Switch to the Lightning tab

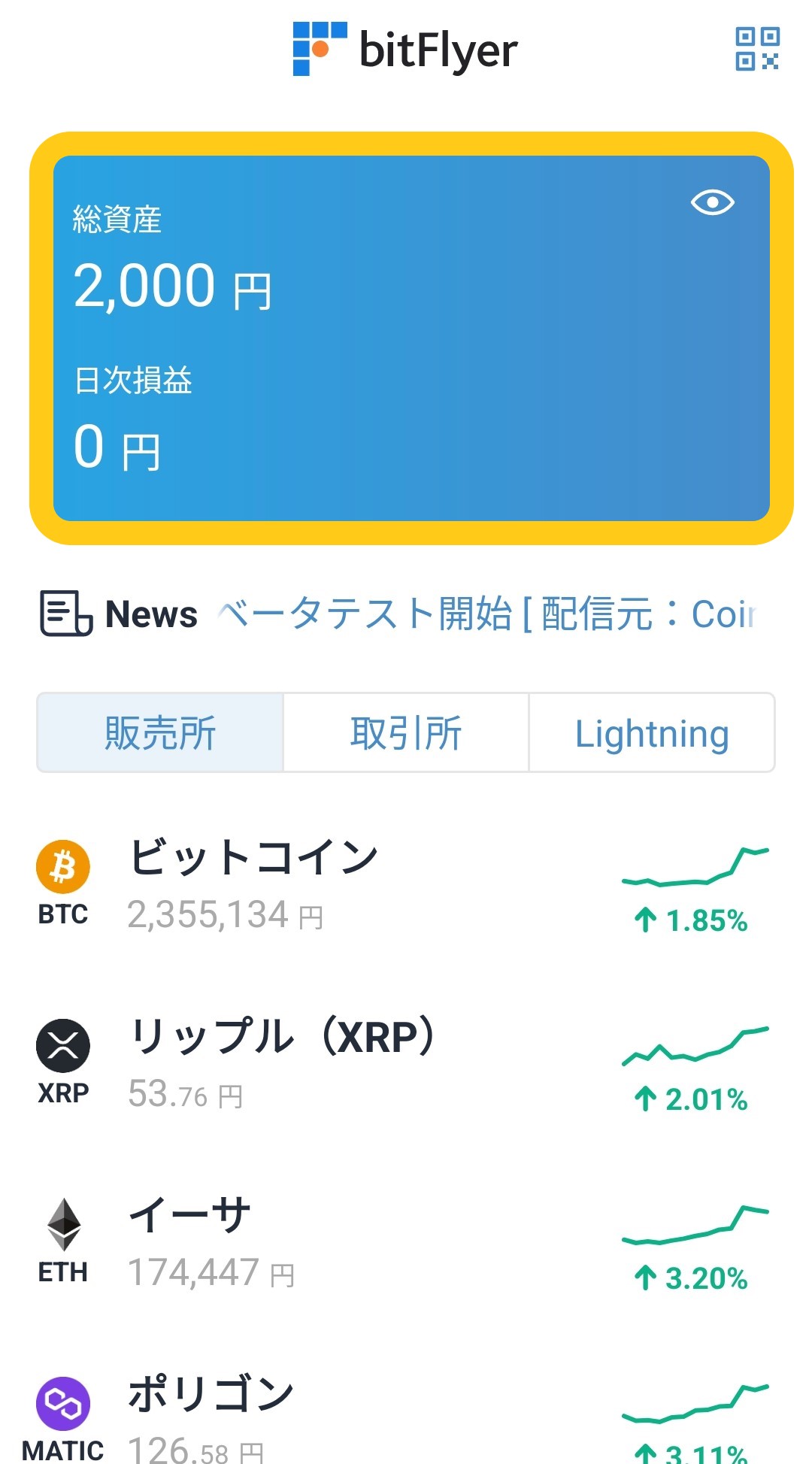point(652,732)
